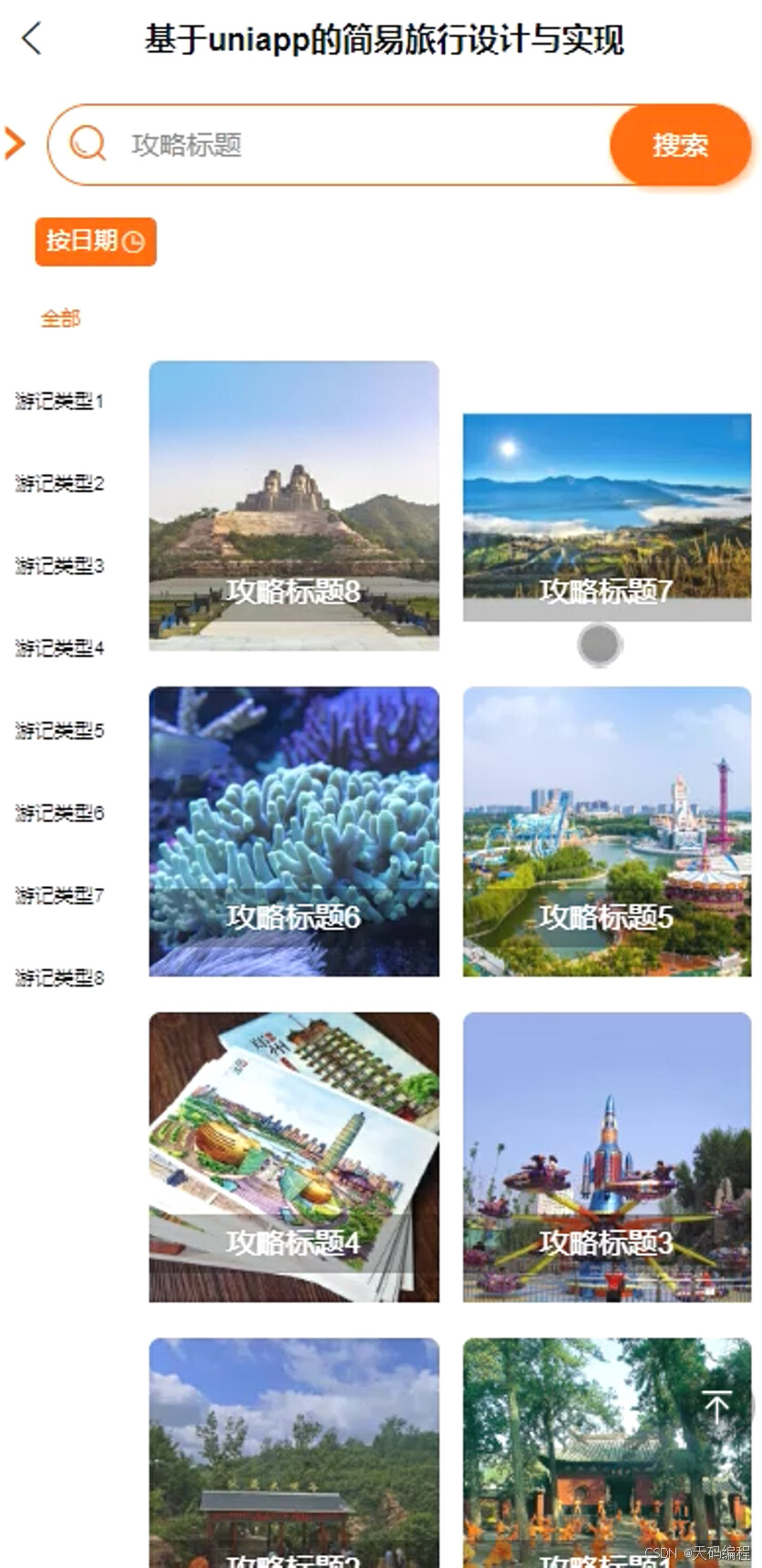Tap the orange 搜索 button
This screenshot has height=1568, width=762.
680,145
